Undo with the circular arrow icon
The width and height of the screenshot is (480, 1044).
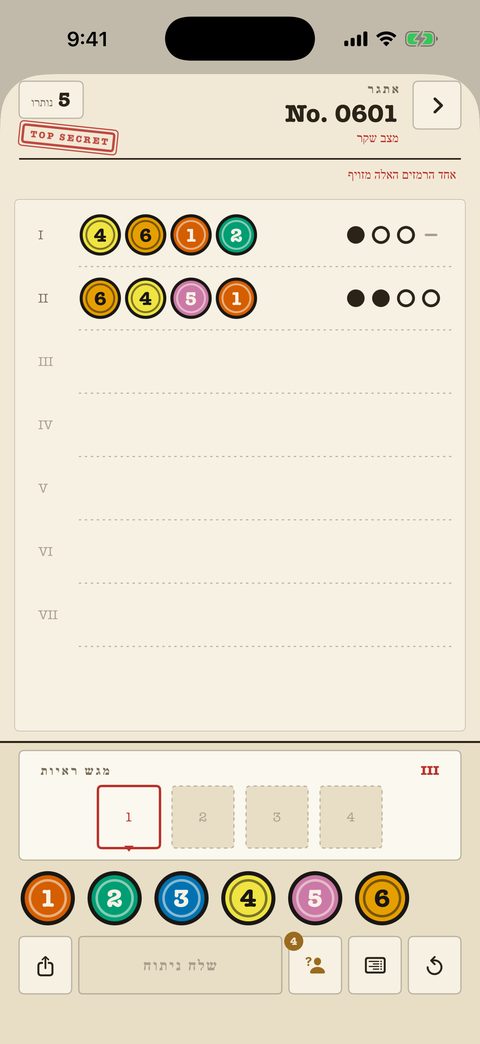(435, 965)
